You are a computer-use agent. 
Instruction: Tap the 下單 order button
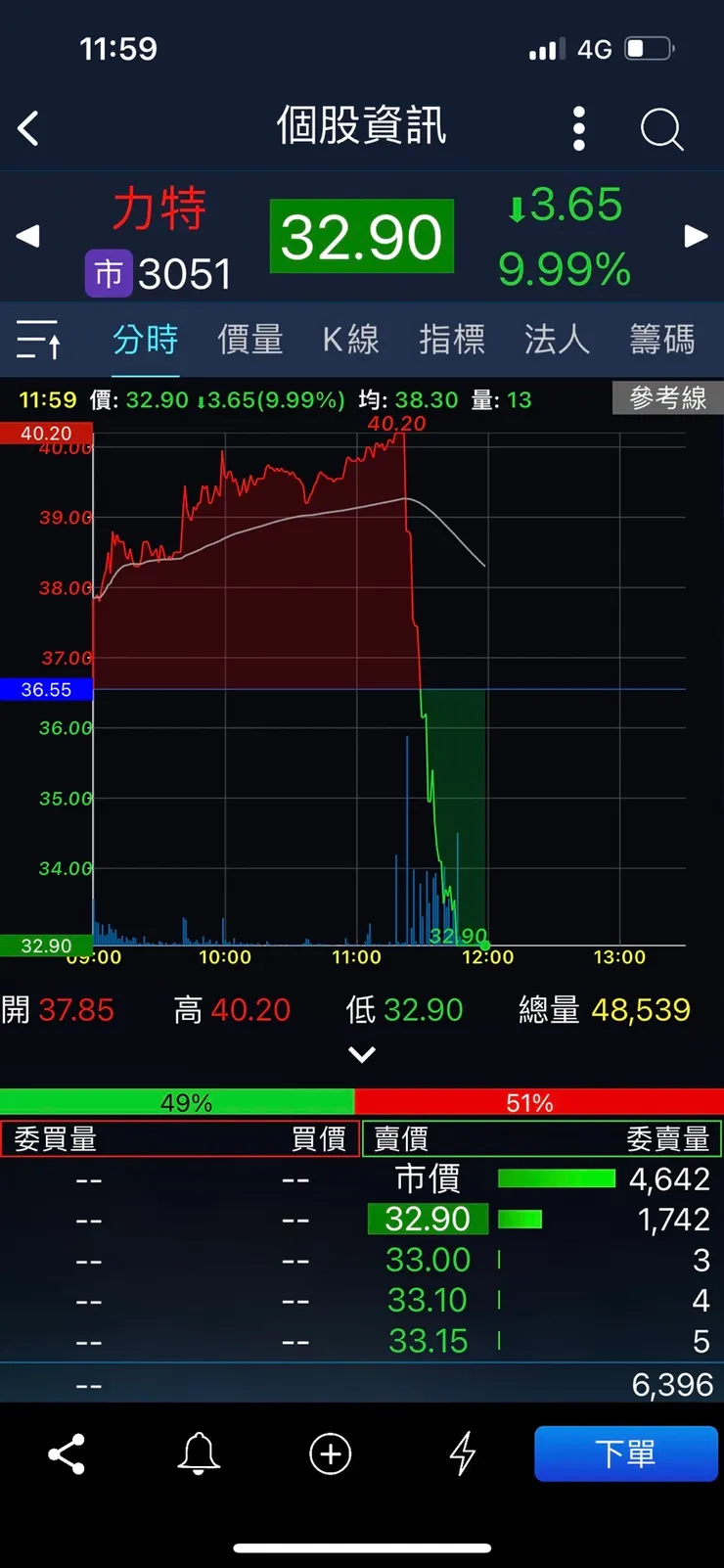626,1454
